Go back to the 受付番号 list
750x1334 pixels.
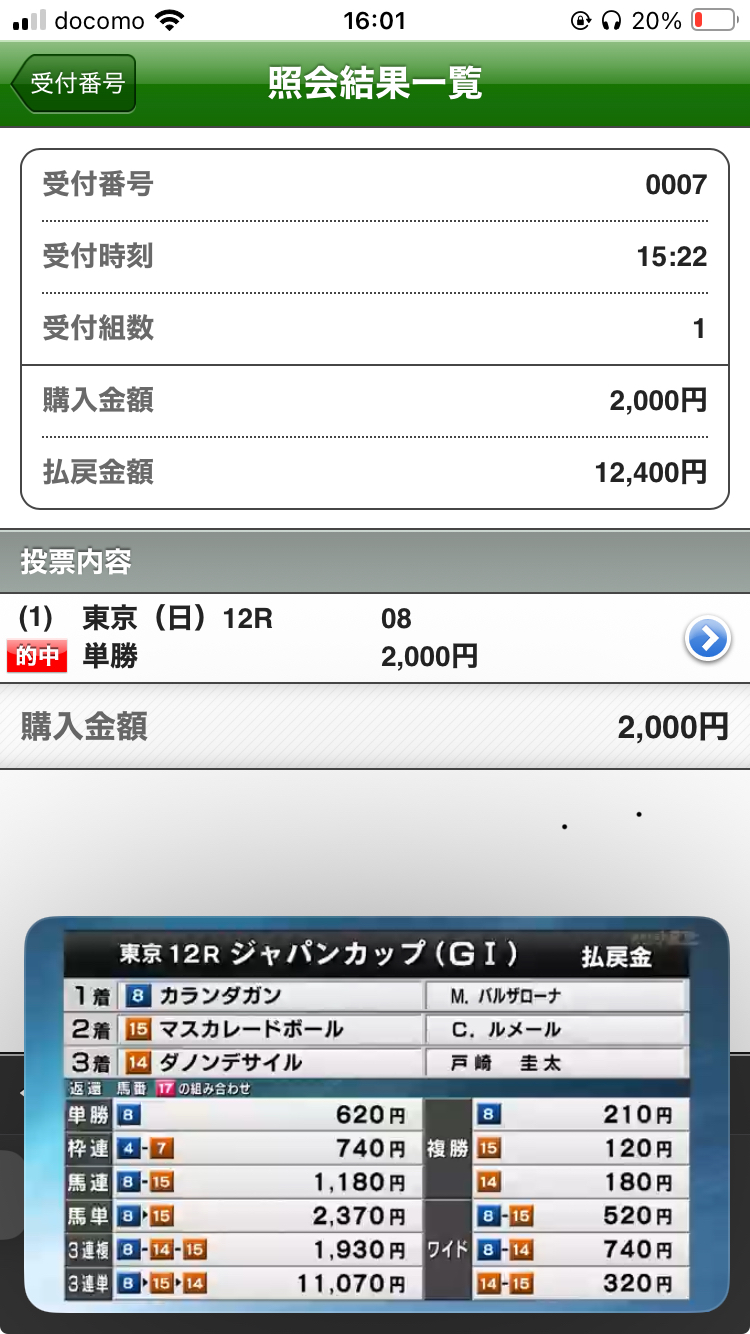[x=74, y=84]
